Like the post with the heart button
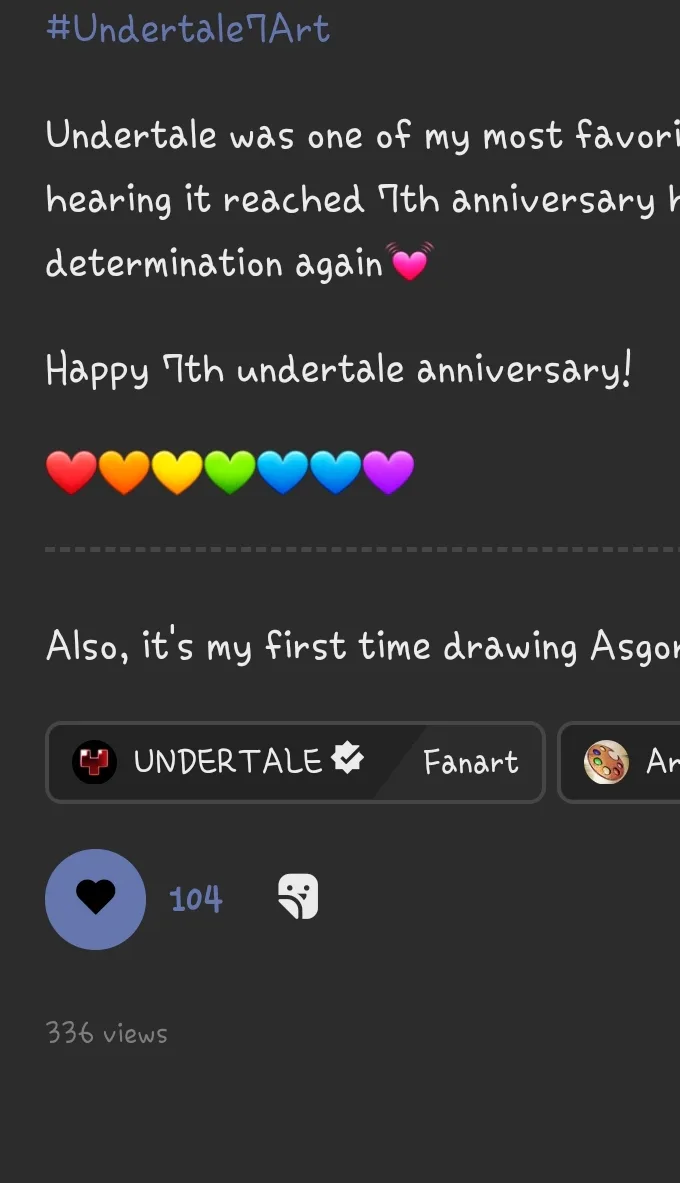The image size is (680, 1183). 95,899
